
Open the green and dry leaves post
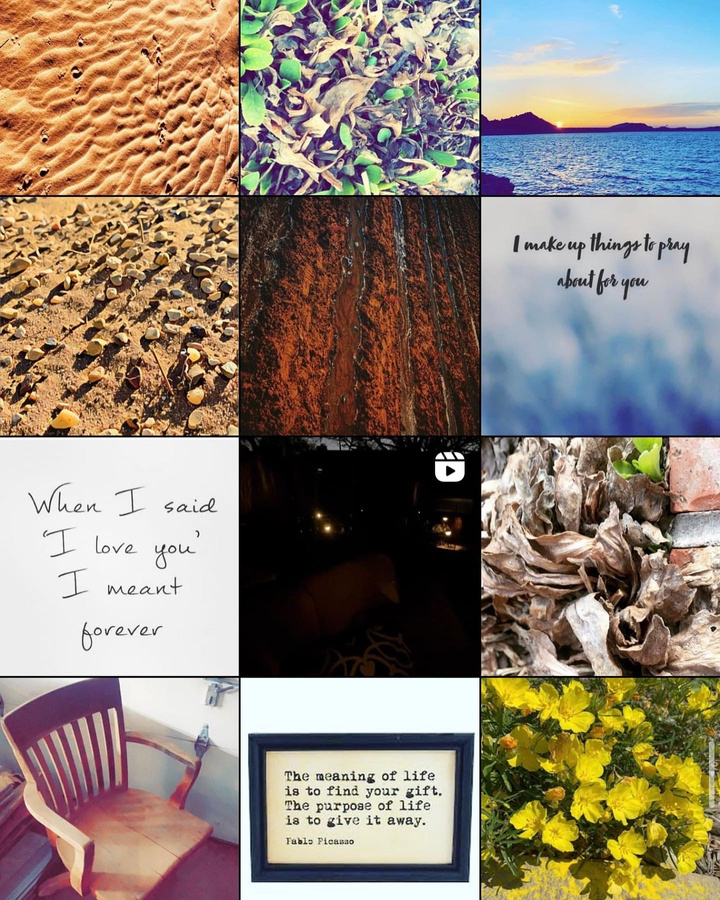pyautogui.click(x=360, y=97)
